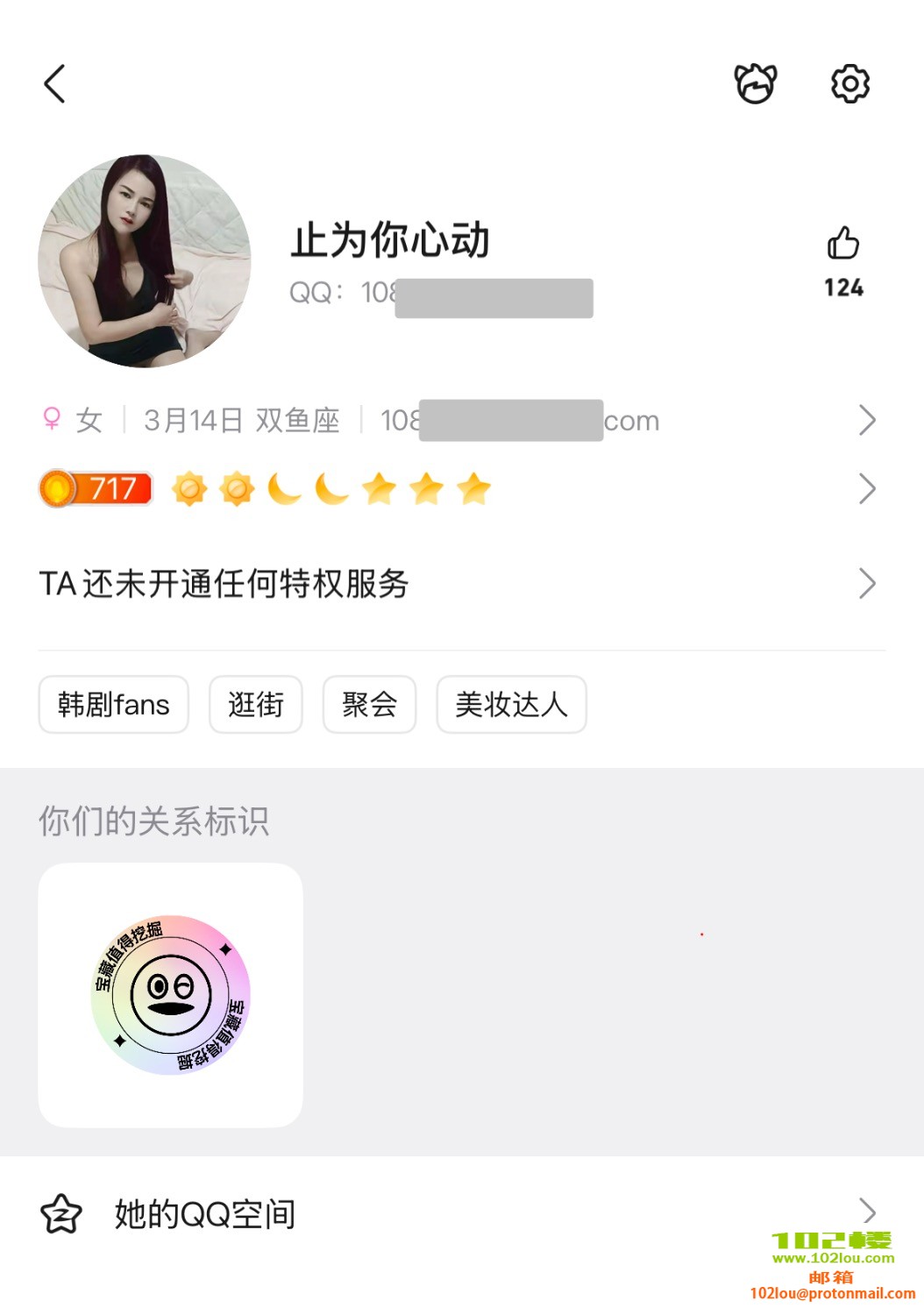Screen dimensions: 924x1315
Task: Open the bear face icon
Action: click(x=755, y=84)
